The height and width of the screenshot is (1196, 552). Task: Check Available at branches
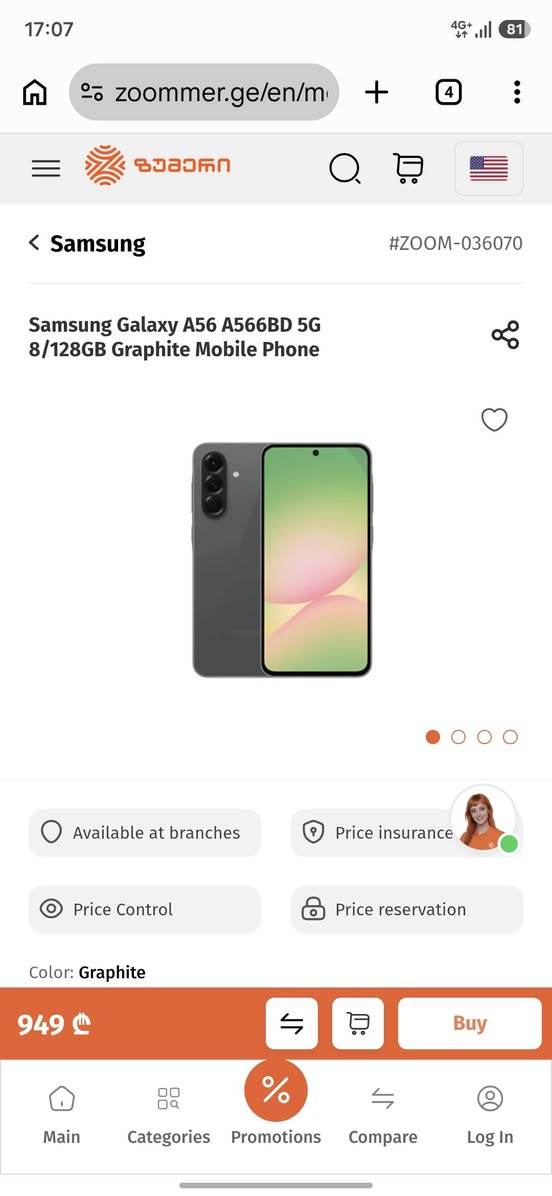click(x=145, y=833)
